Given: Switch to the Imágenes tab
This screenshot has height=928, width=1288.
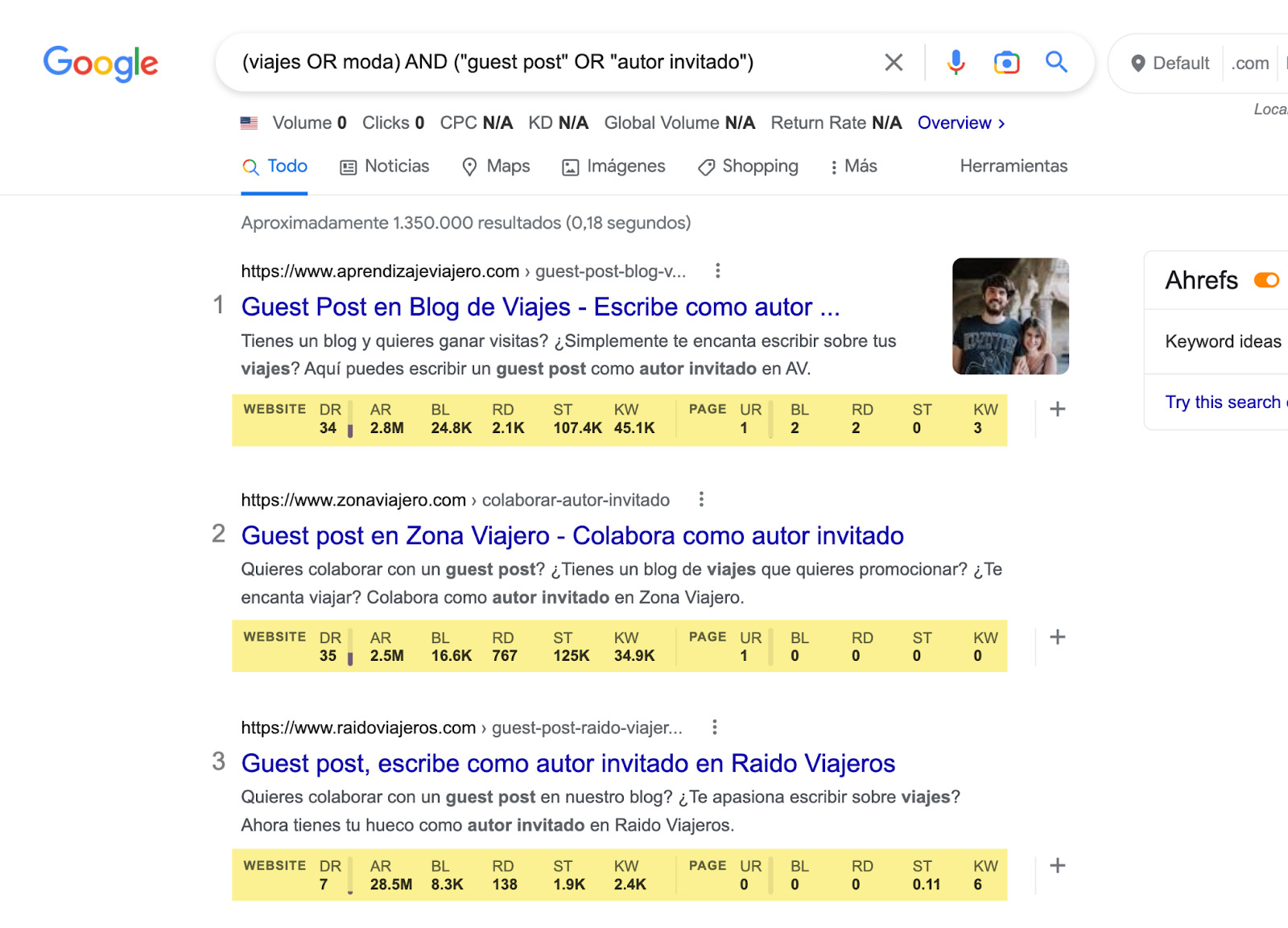Looking at the screenshot, I should tap(613, 167).
